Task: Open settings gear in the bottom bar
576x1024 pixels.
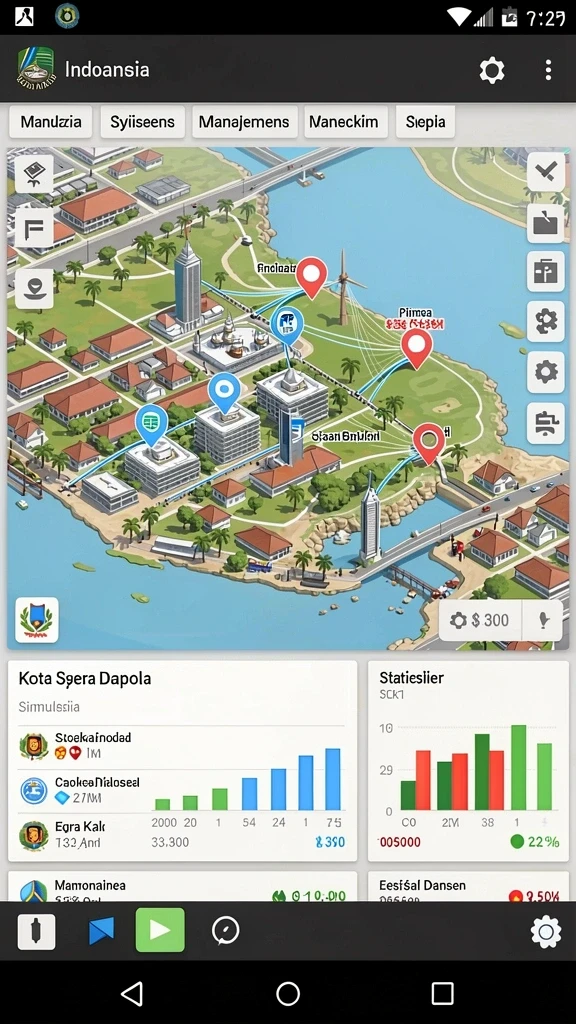Action: point(546,931)
